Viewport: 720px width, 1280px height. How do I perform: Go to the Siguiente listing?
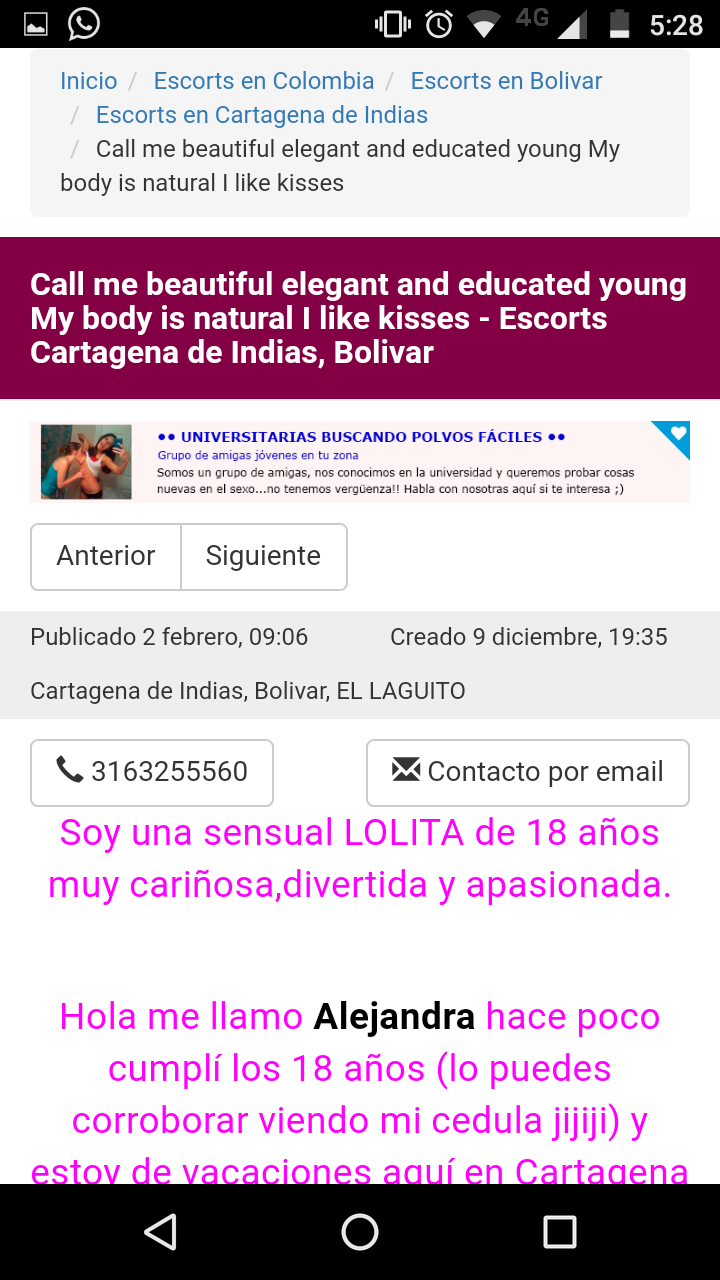pos(263,556)
